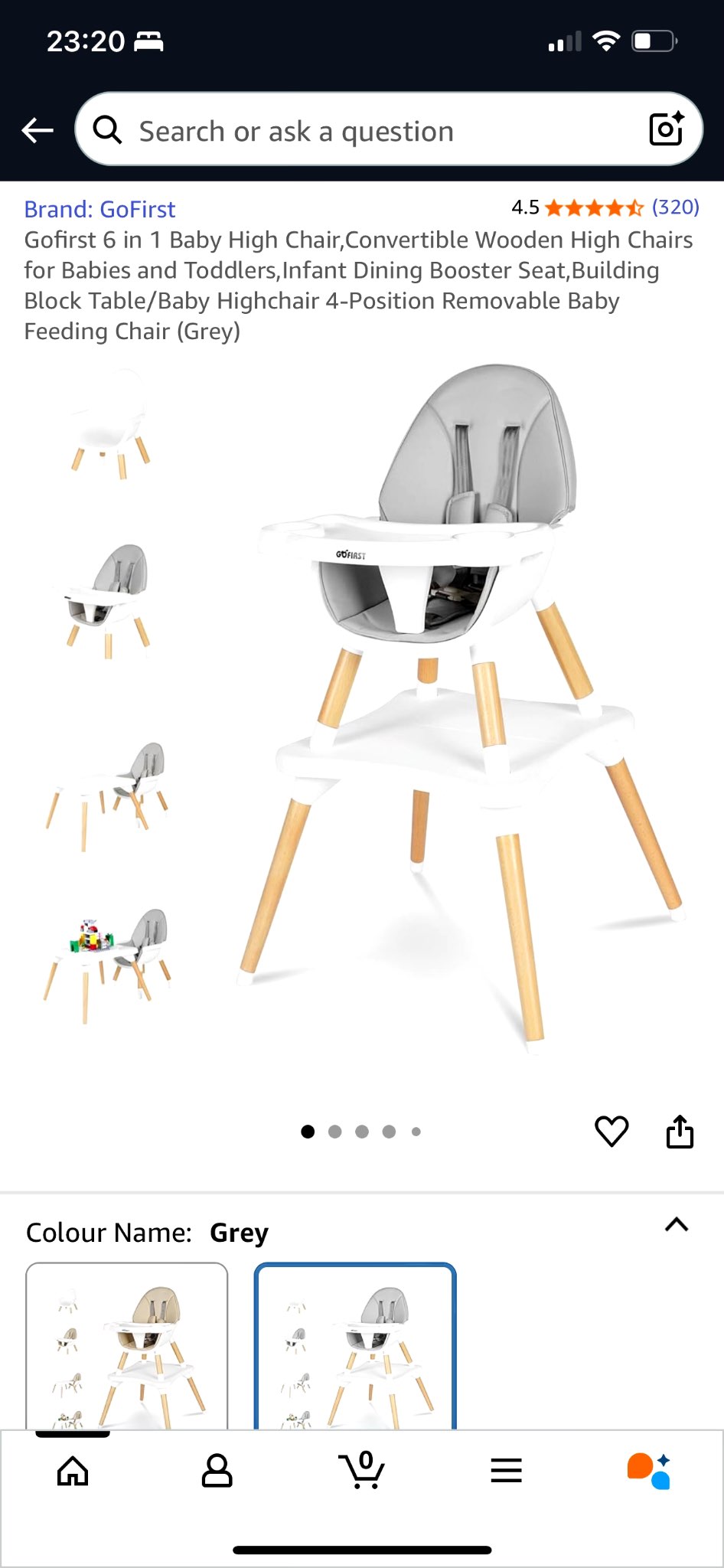Add this item to wish list heart
The width and height of the screenshot is (724, 1568).
click(611, 1132)
